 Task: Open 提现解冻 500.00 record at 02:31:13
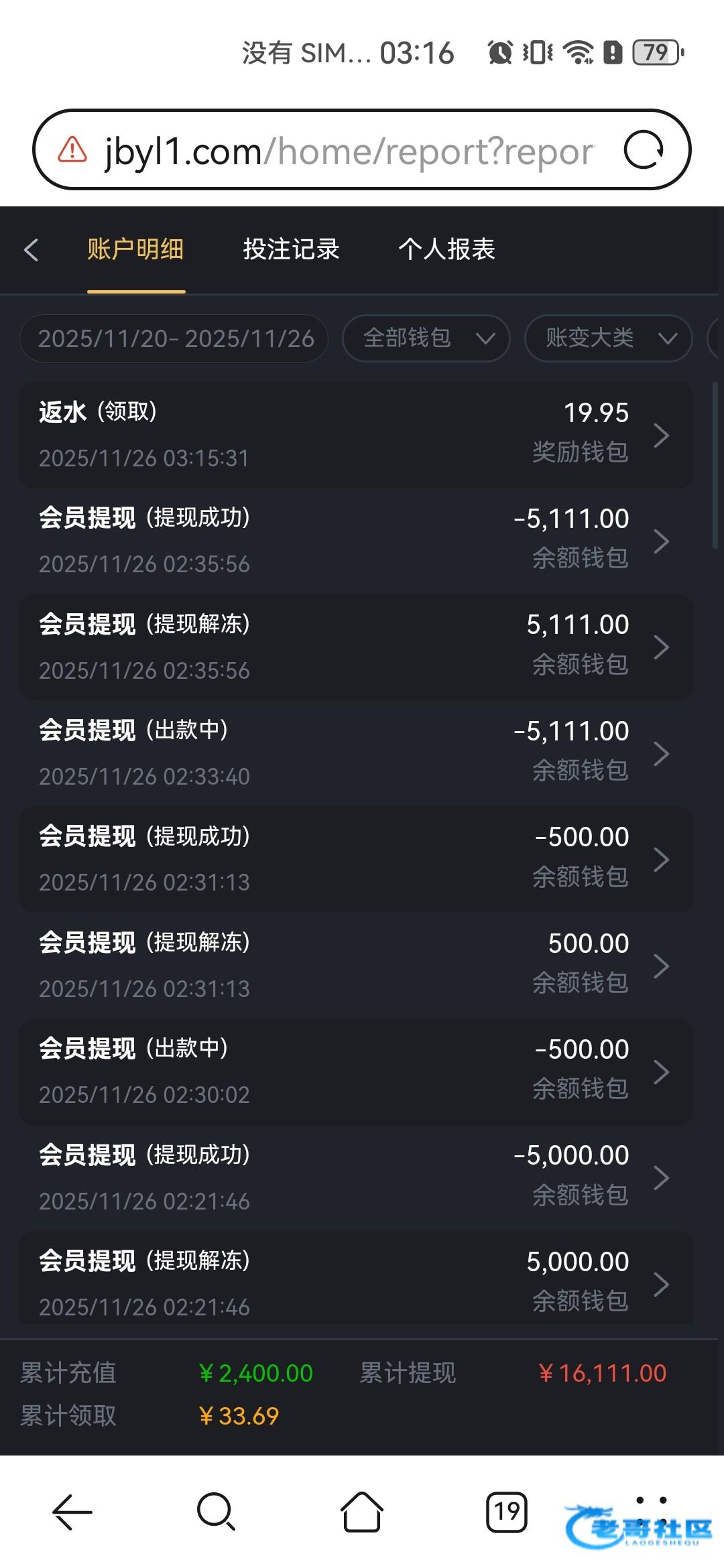(x=355, y=966)
